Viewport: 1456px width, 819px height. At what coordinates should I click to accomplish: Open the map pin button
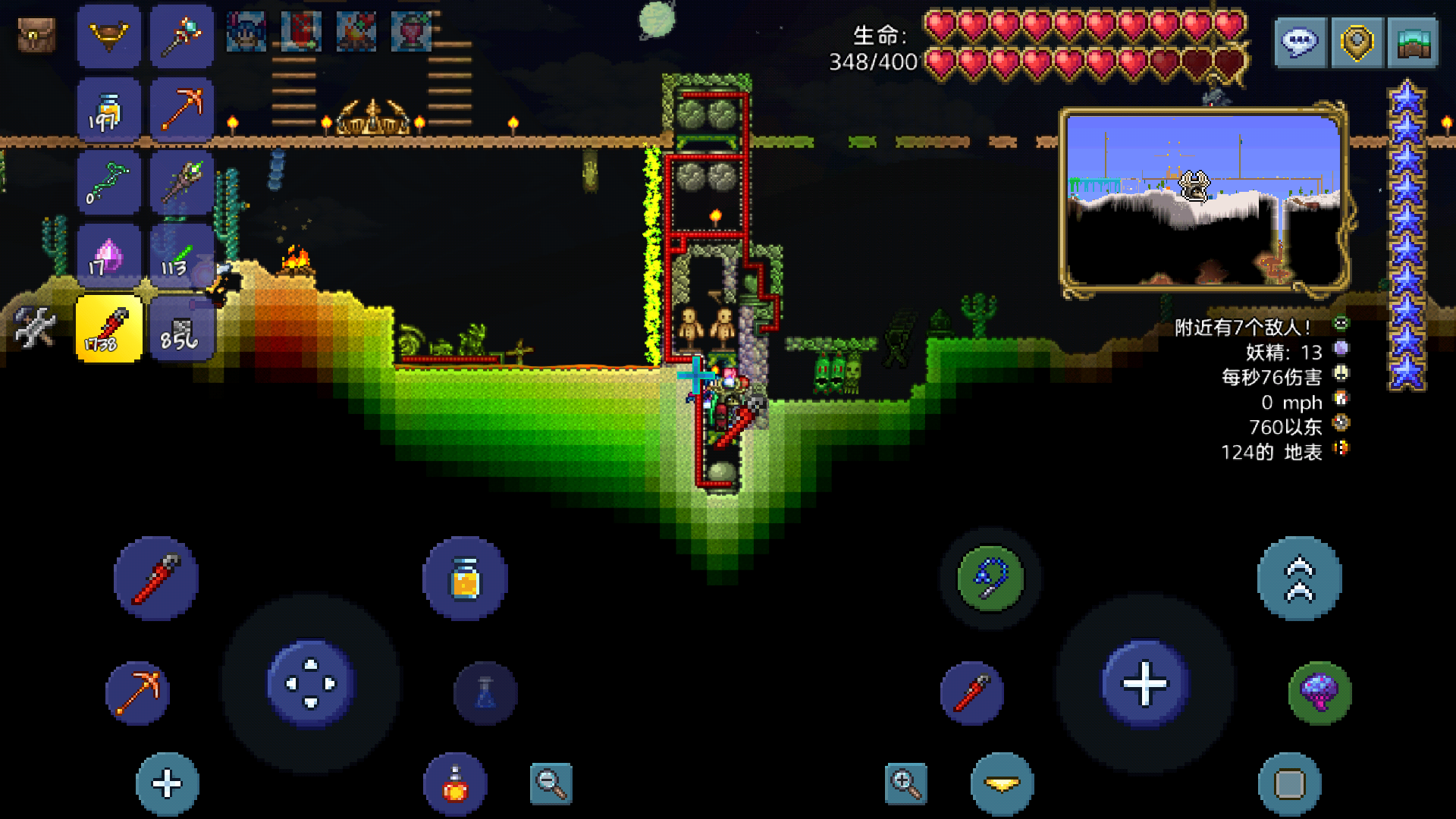(1357, 42)
